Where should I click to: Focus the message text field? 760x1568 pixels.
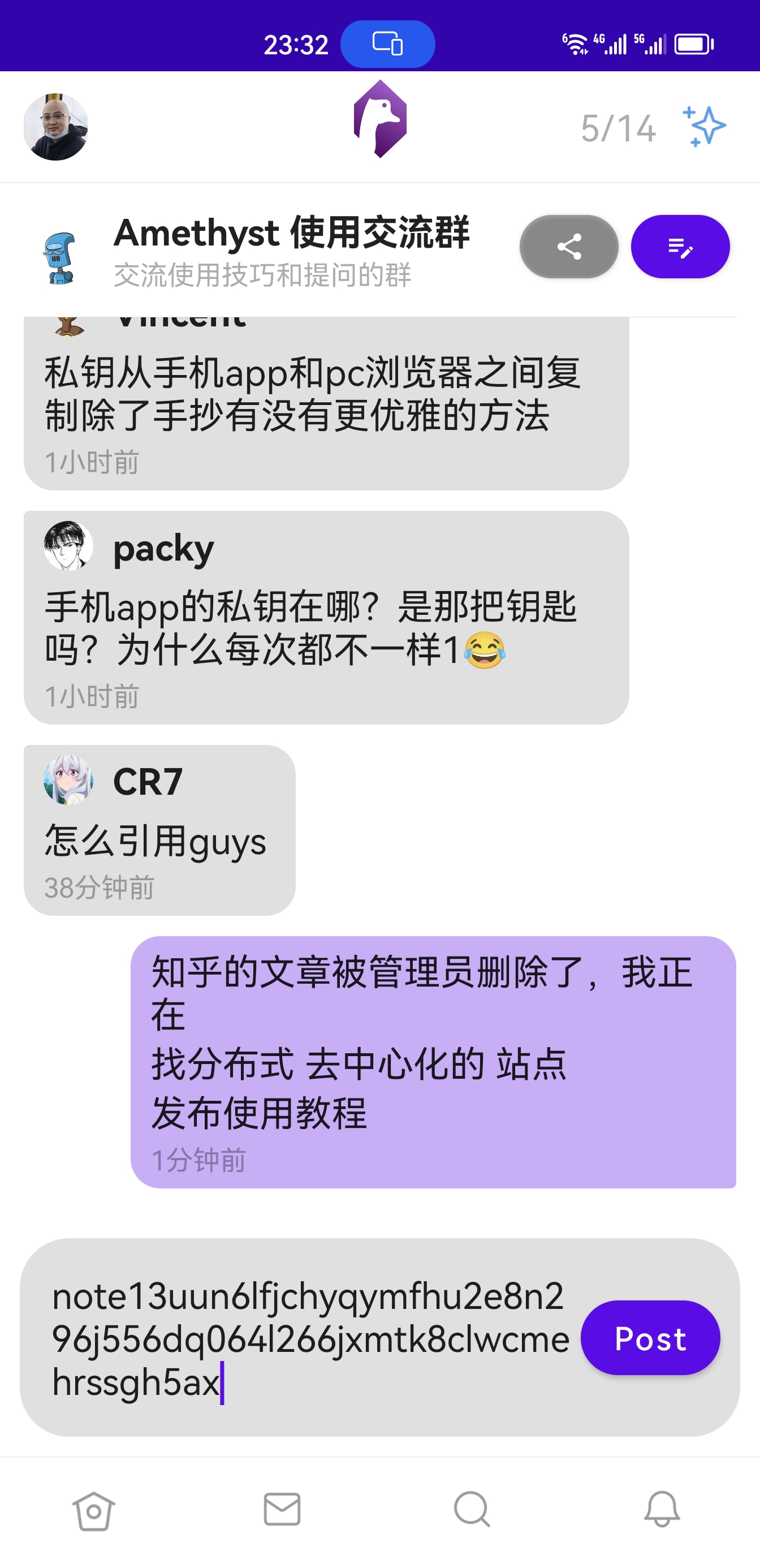point(304,1338)
